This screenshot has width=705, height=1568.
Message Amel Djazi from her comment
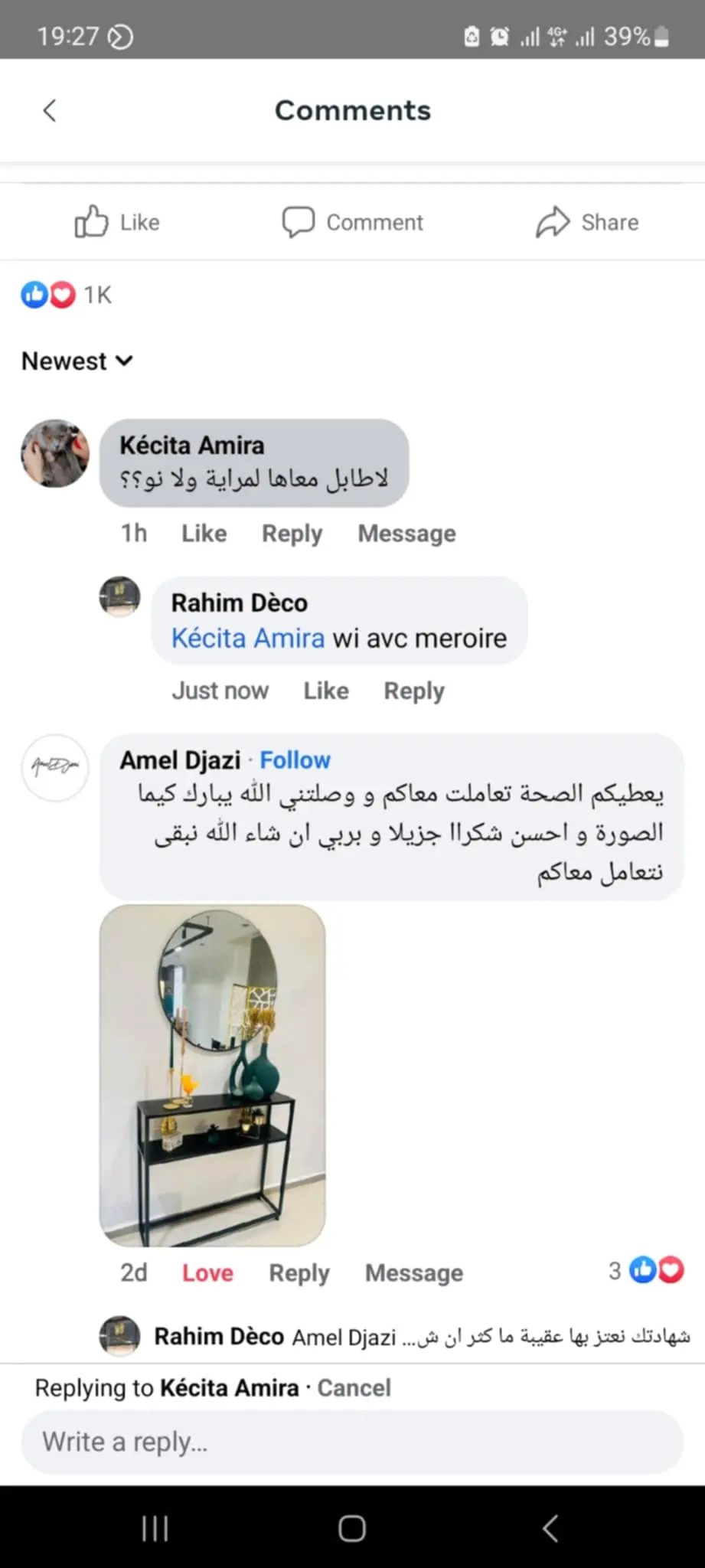(x=414, y=1272)
